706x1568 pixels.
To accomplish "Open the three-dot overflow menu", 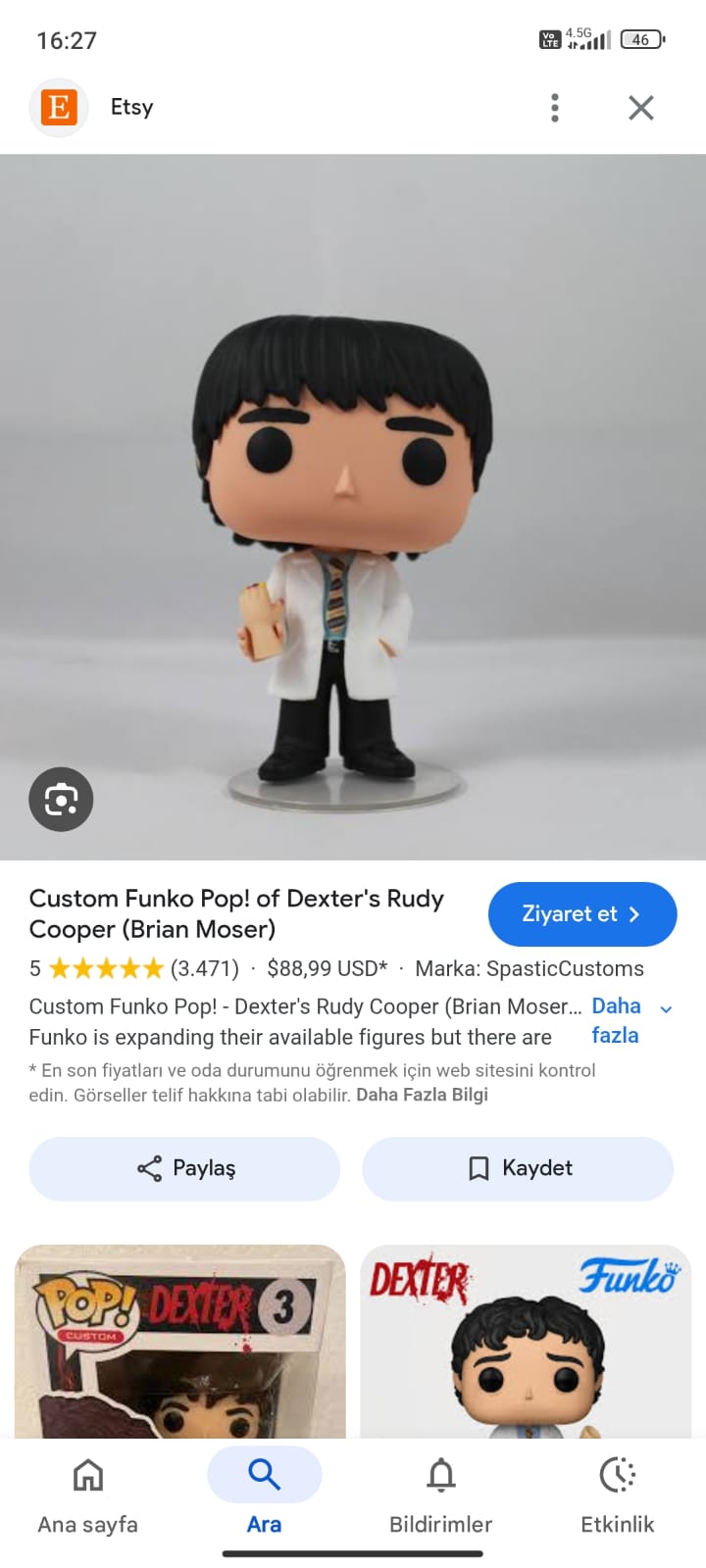I will 555,108.
